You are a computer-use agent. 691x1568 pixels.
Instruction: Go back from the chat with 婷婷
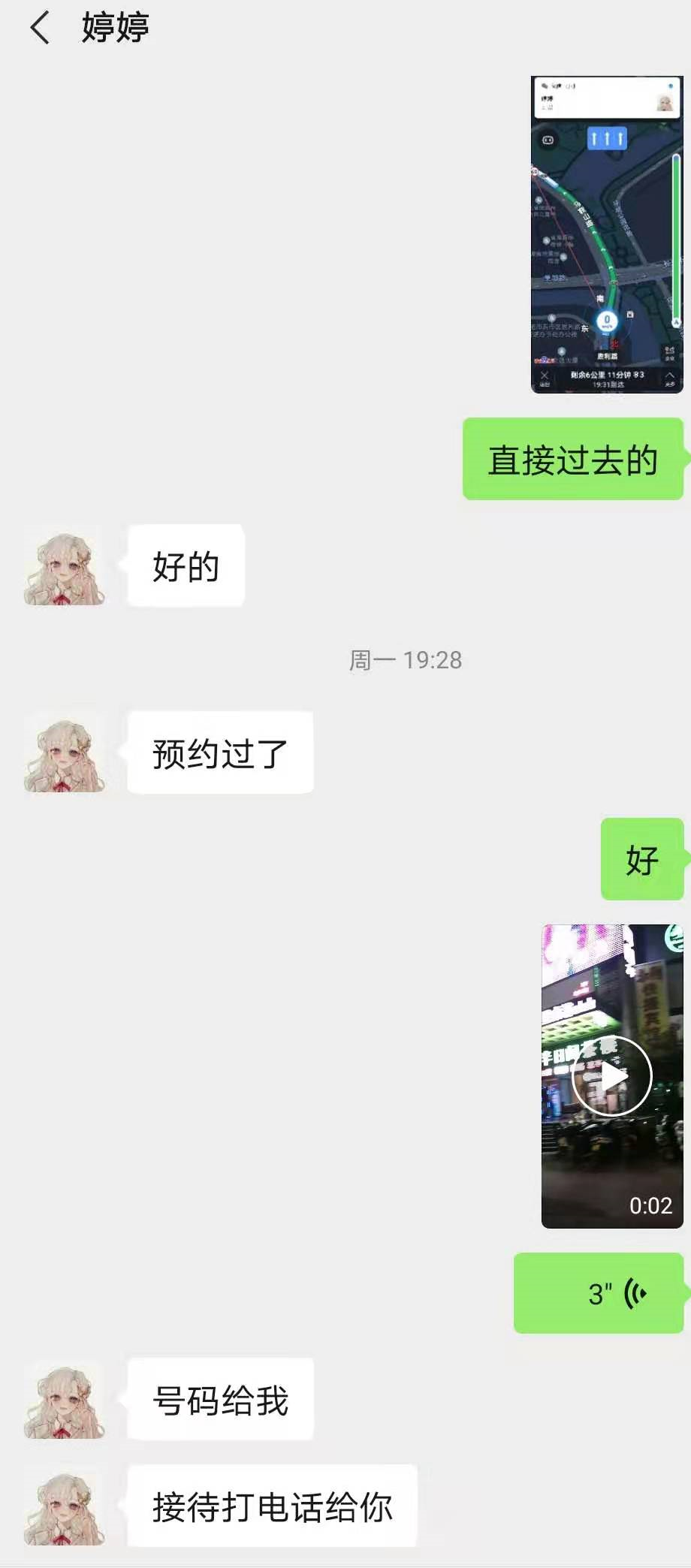point(40,28)
